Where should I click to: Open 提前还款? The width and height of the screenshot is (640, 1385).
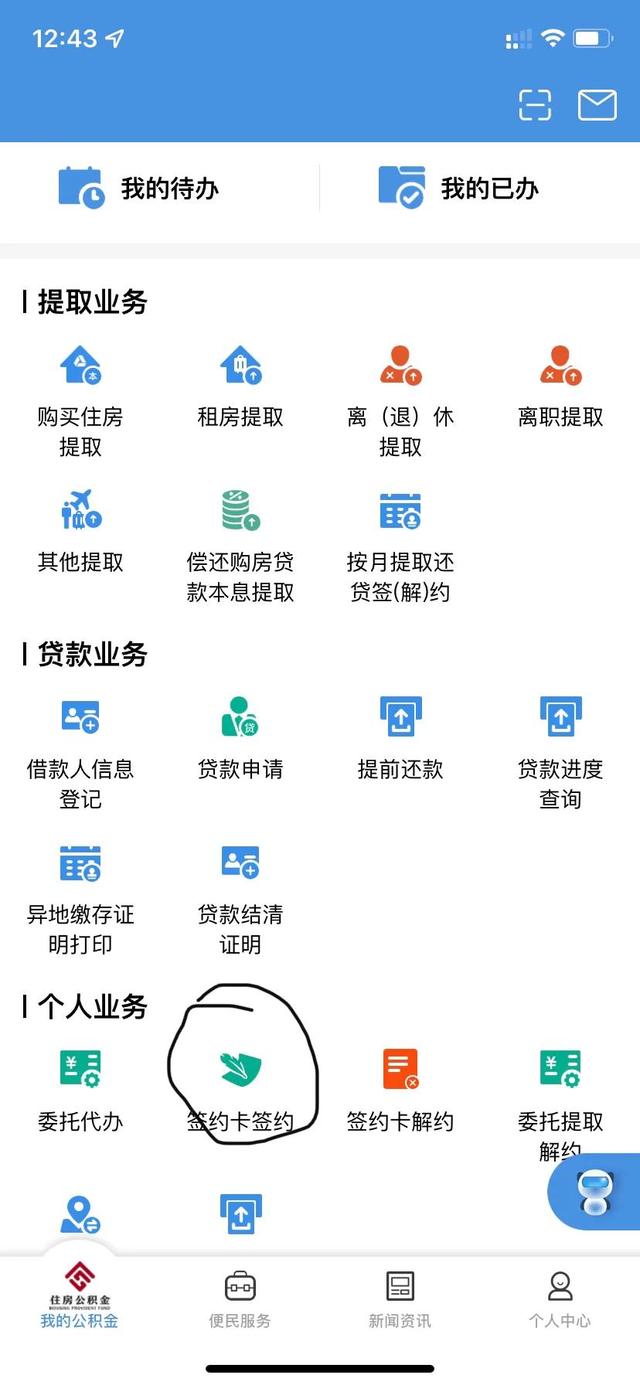click(x=400, y=739)
